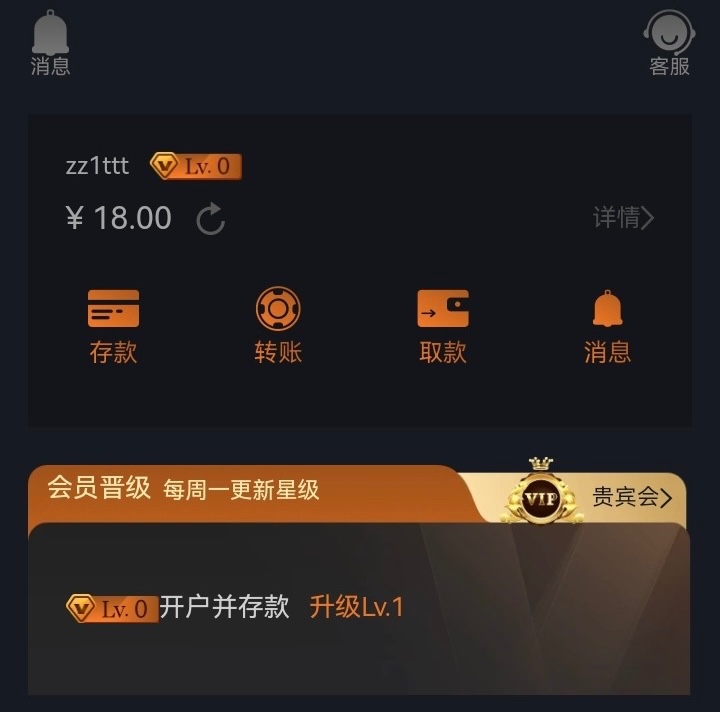
Task: Go to 贵宾会 VIP club
Action: pos(630,497)
